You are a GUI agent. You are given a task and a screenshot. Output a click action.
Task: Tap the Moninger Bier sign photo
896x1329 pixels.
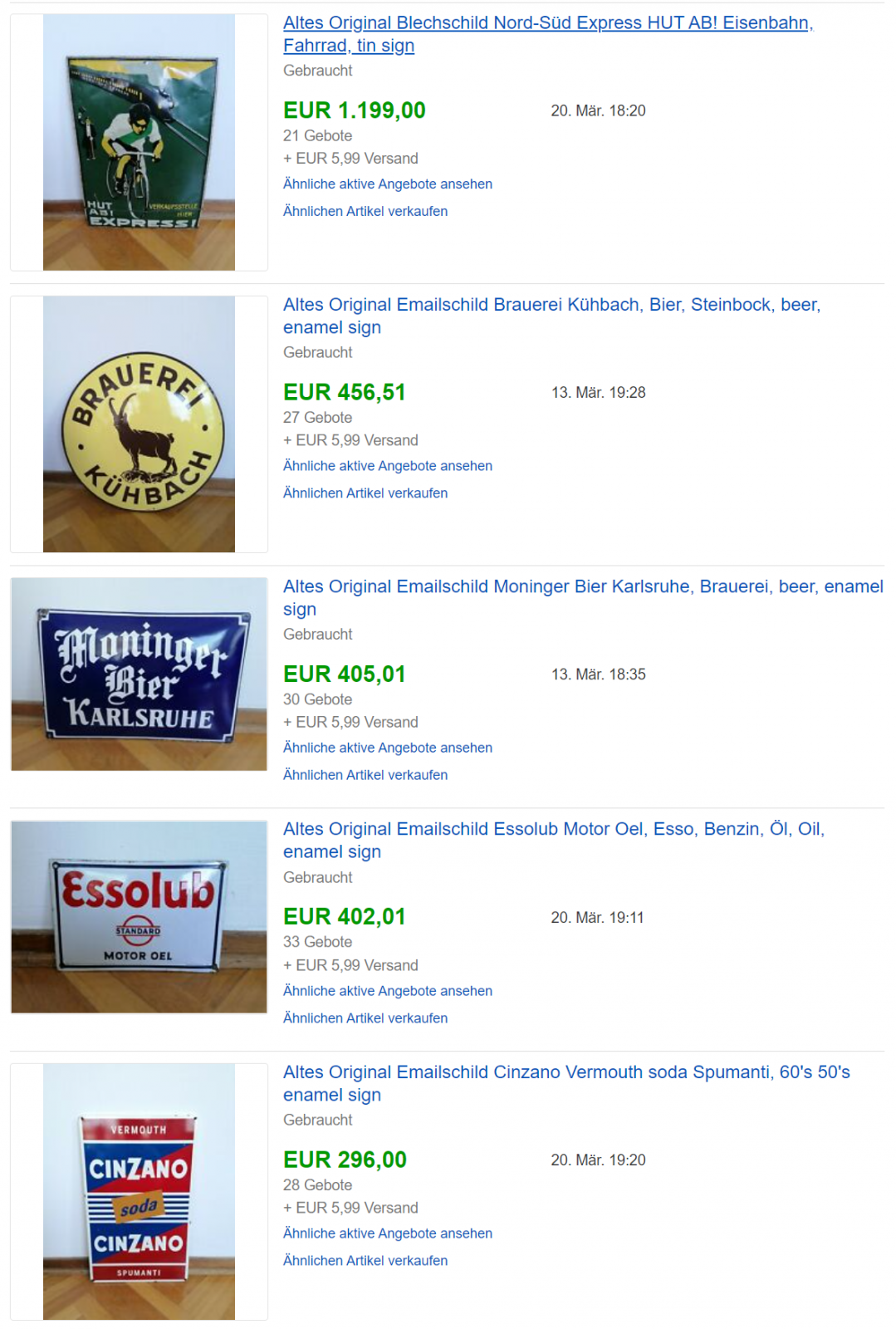click(139, 674)
